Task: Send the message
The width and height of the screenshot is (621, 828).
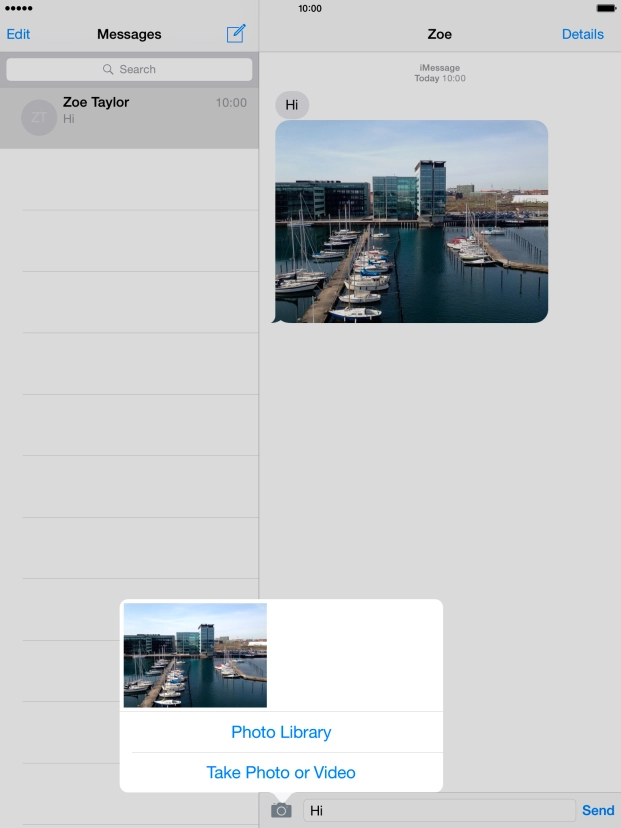Action: tap(598, 810)
